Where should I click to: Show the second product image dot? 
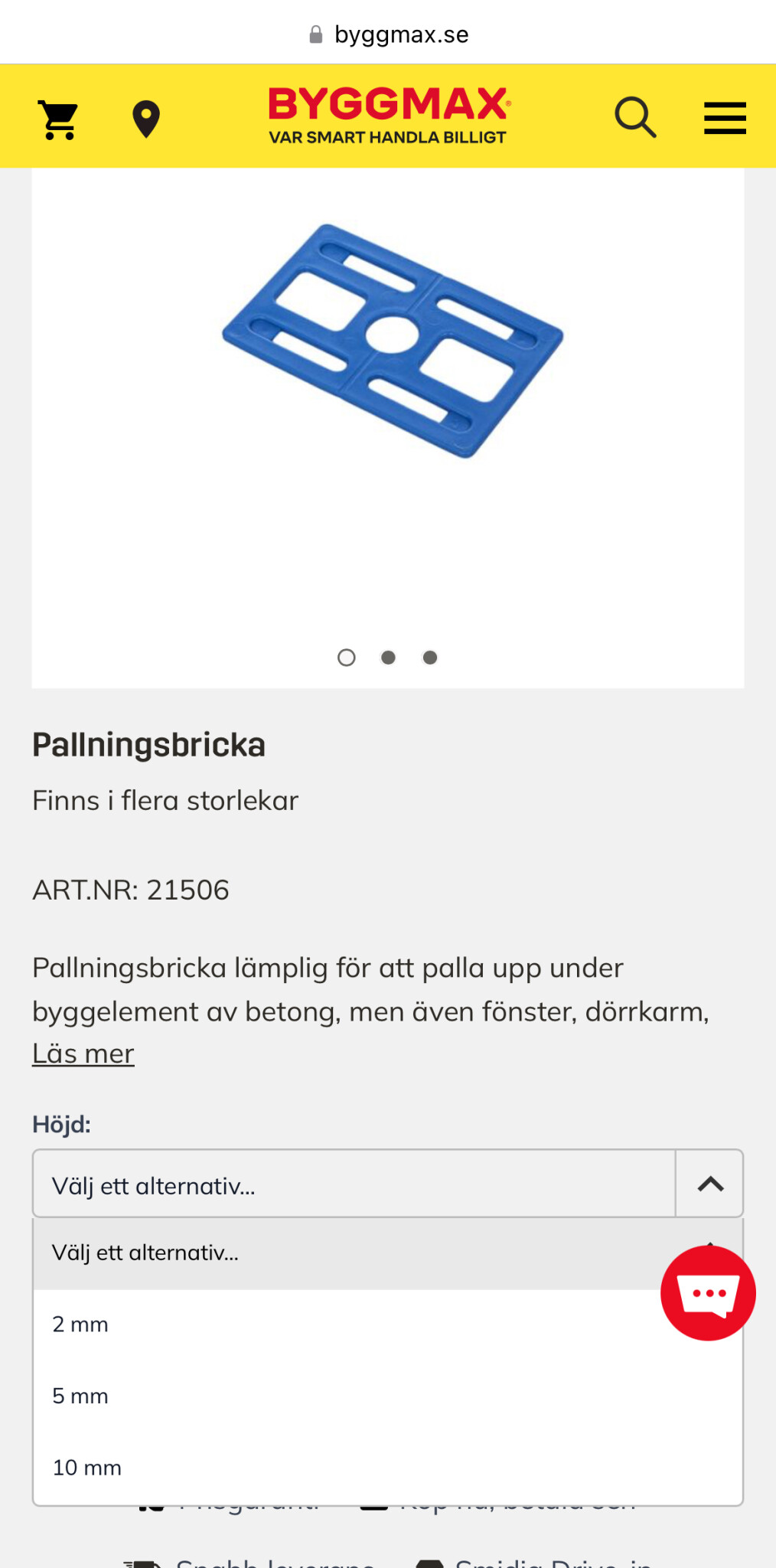388,658
